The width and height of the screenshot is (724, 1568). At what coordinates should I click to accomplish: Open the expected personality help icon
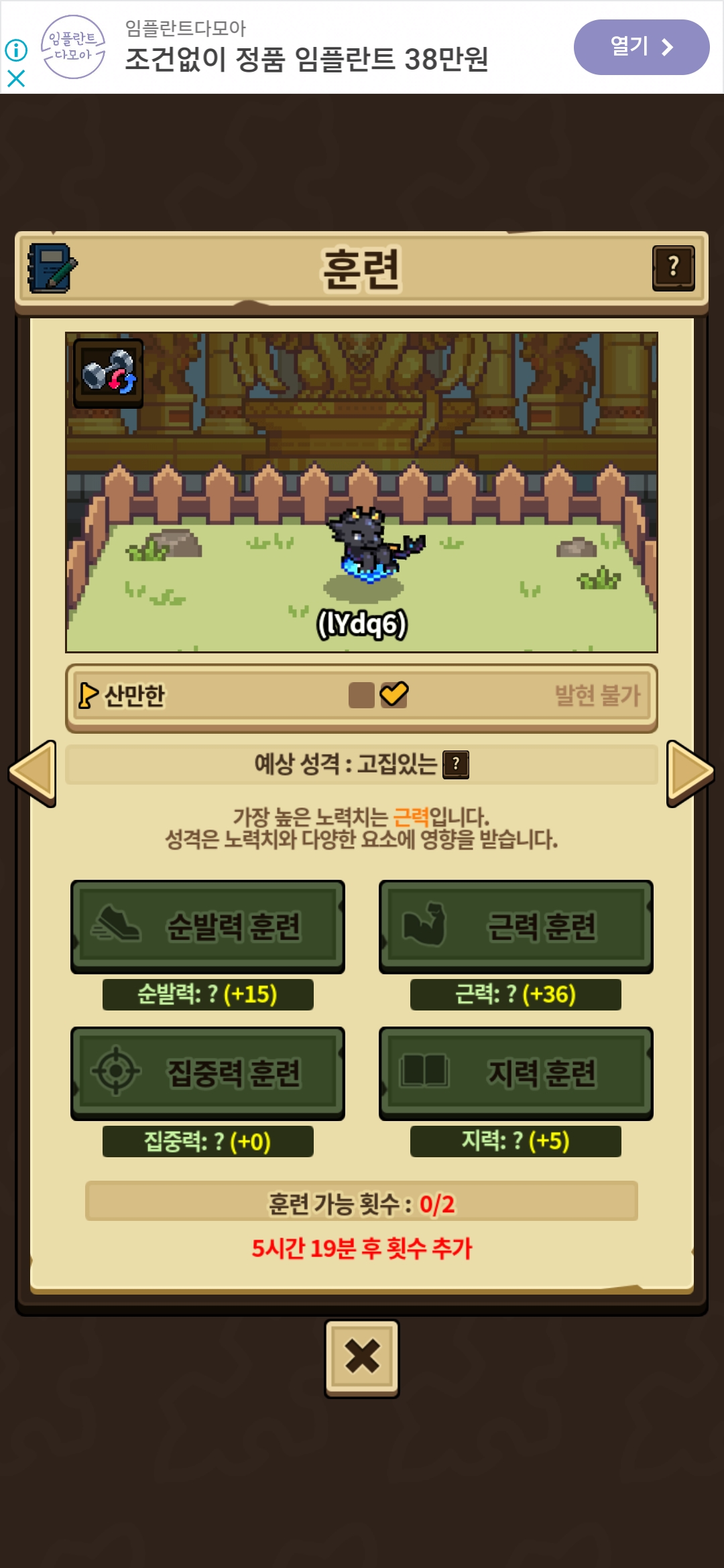coord(456,764)
